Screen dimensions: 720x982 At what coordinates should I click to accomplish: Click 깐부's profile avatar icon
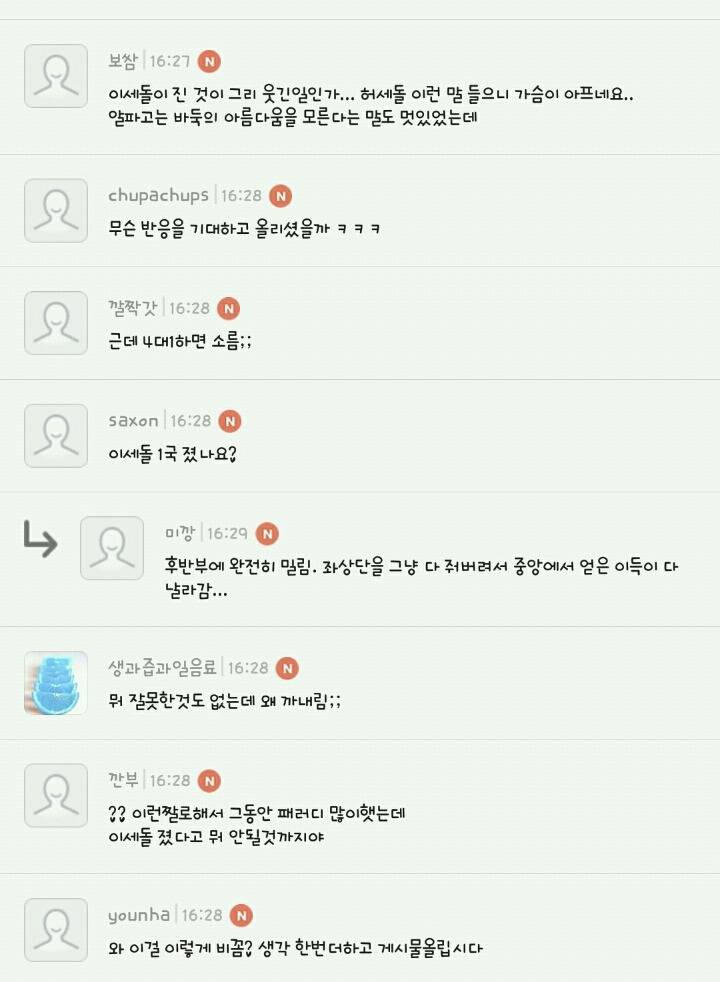(x=55, y=795)
